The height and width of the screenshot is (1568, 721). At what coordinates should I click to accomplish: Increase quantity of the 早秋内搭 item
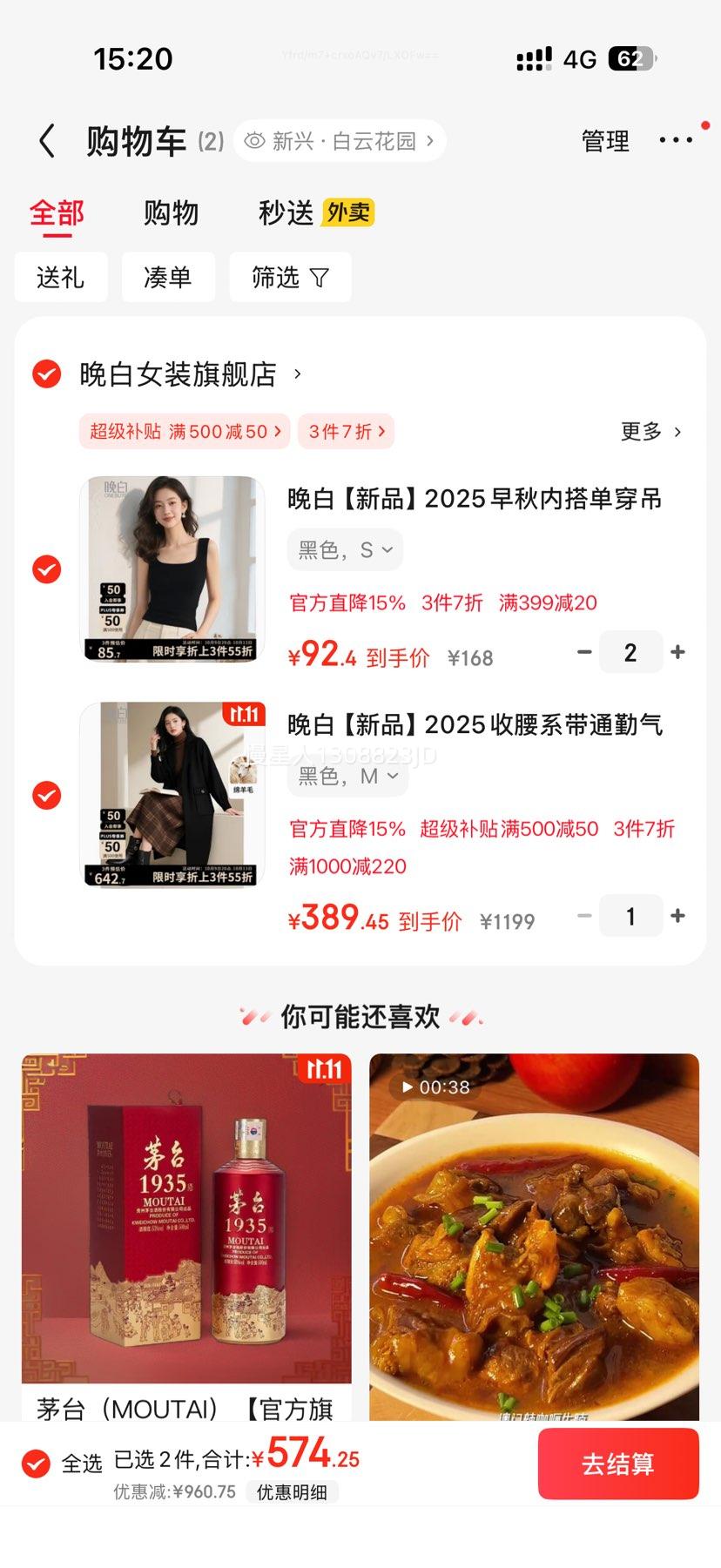click(x=677, y=652)
